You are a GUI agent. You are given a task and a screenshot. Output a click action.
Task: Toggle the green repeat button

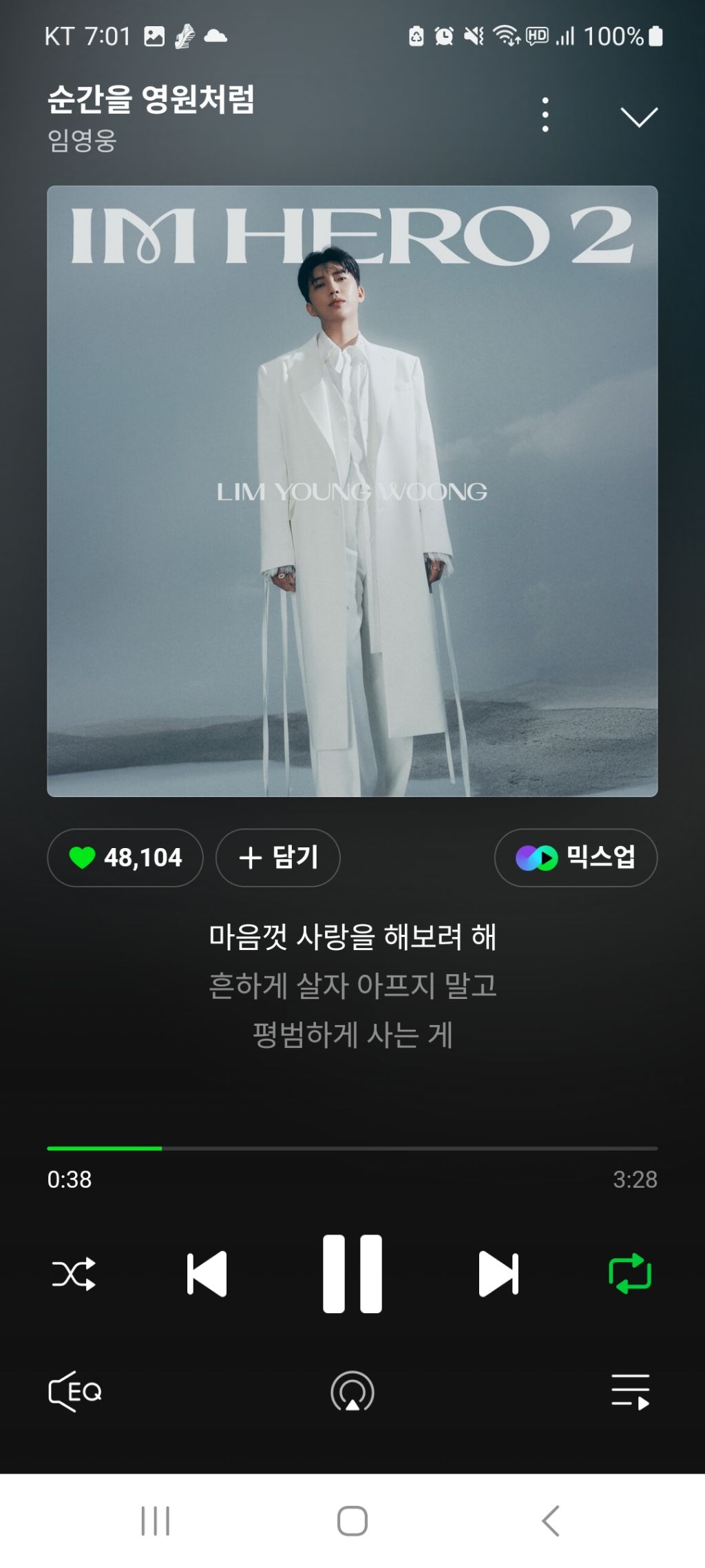630,1274
